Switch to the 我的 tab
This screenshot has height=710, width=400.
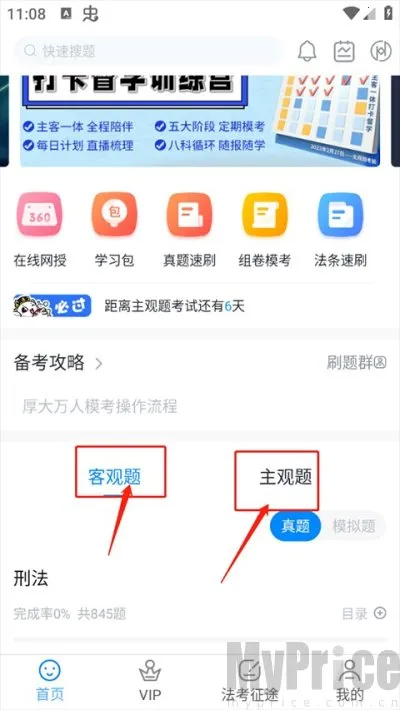[x=349, y=680]
